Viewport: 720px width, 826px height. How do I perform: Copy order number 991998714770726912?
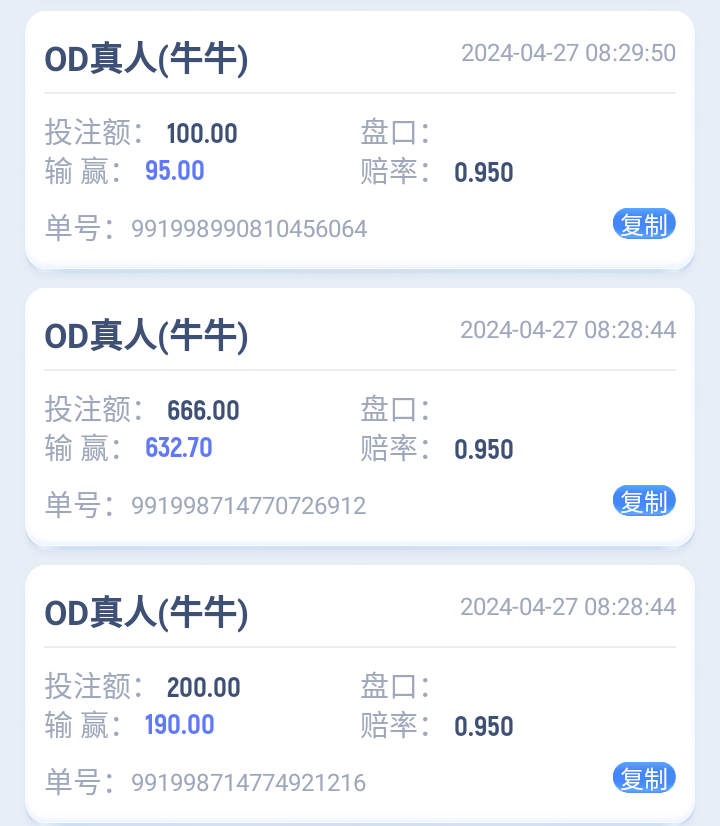click(x=644, y=501)
